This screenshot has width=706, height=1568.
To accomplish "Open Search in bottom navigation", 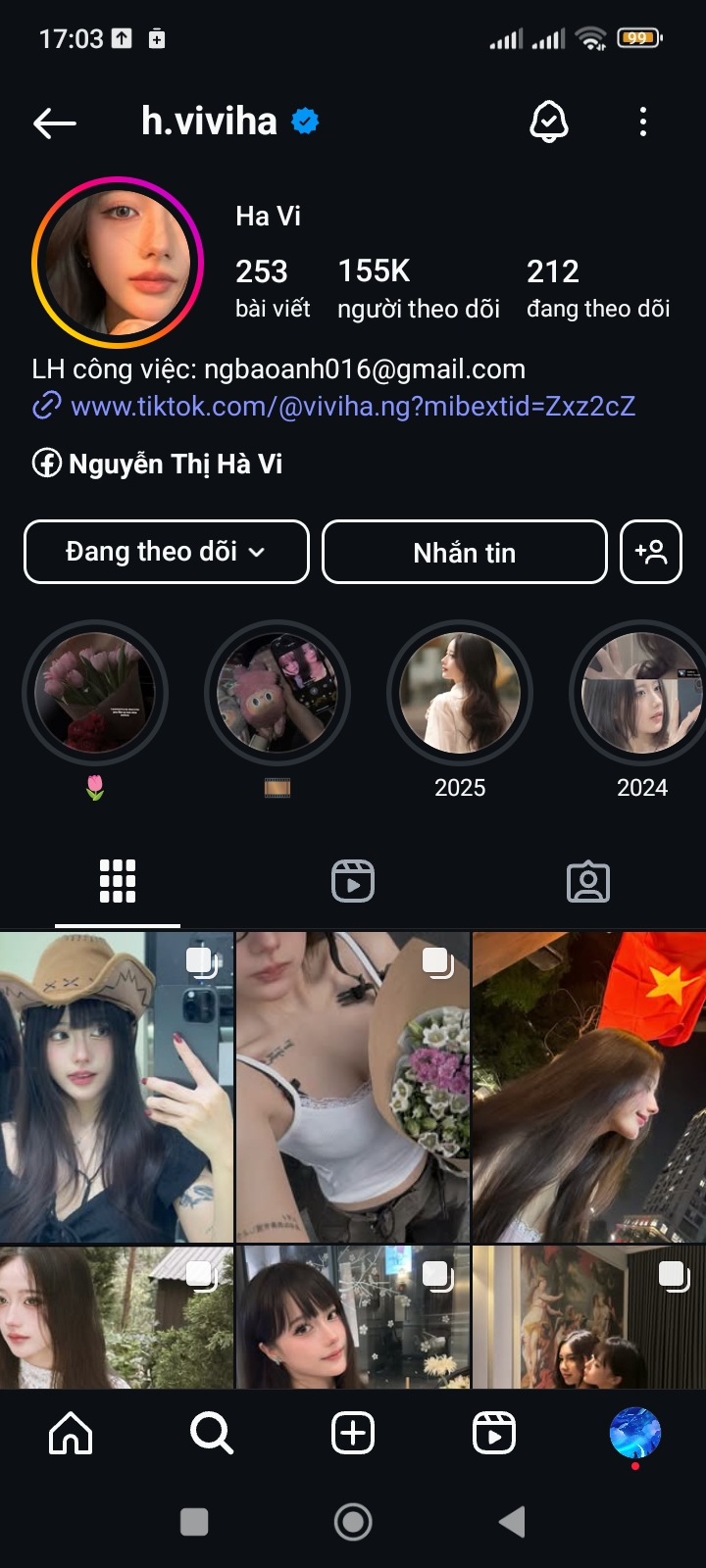I will (212, 1434).
